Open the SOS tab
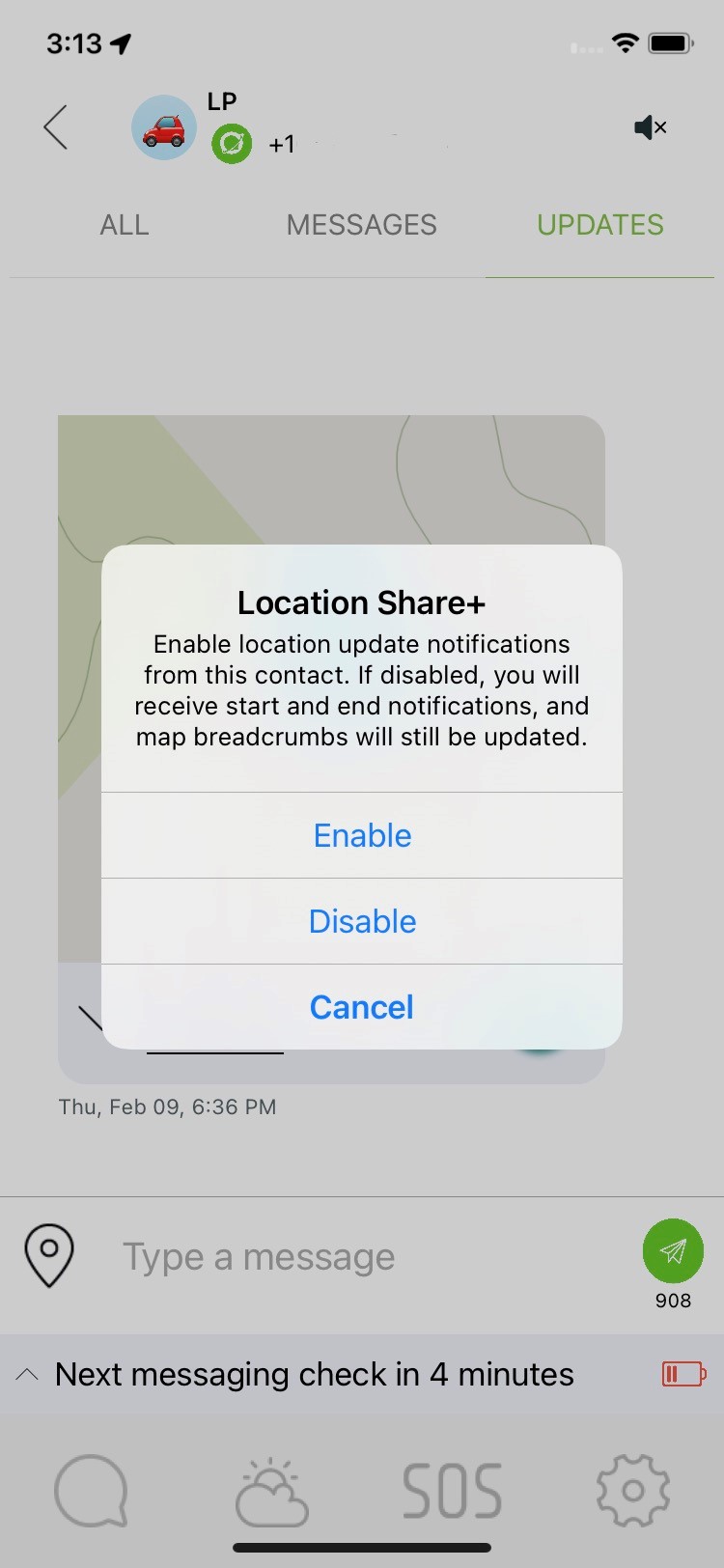 point(453,1491)
